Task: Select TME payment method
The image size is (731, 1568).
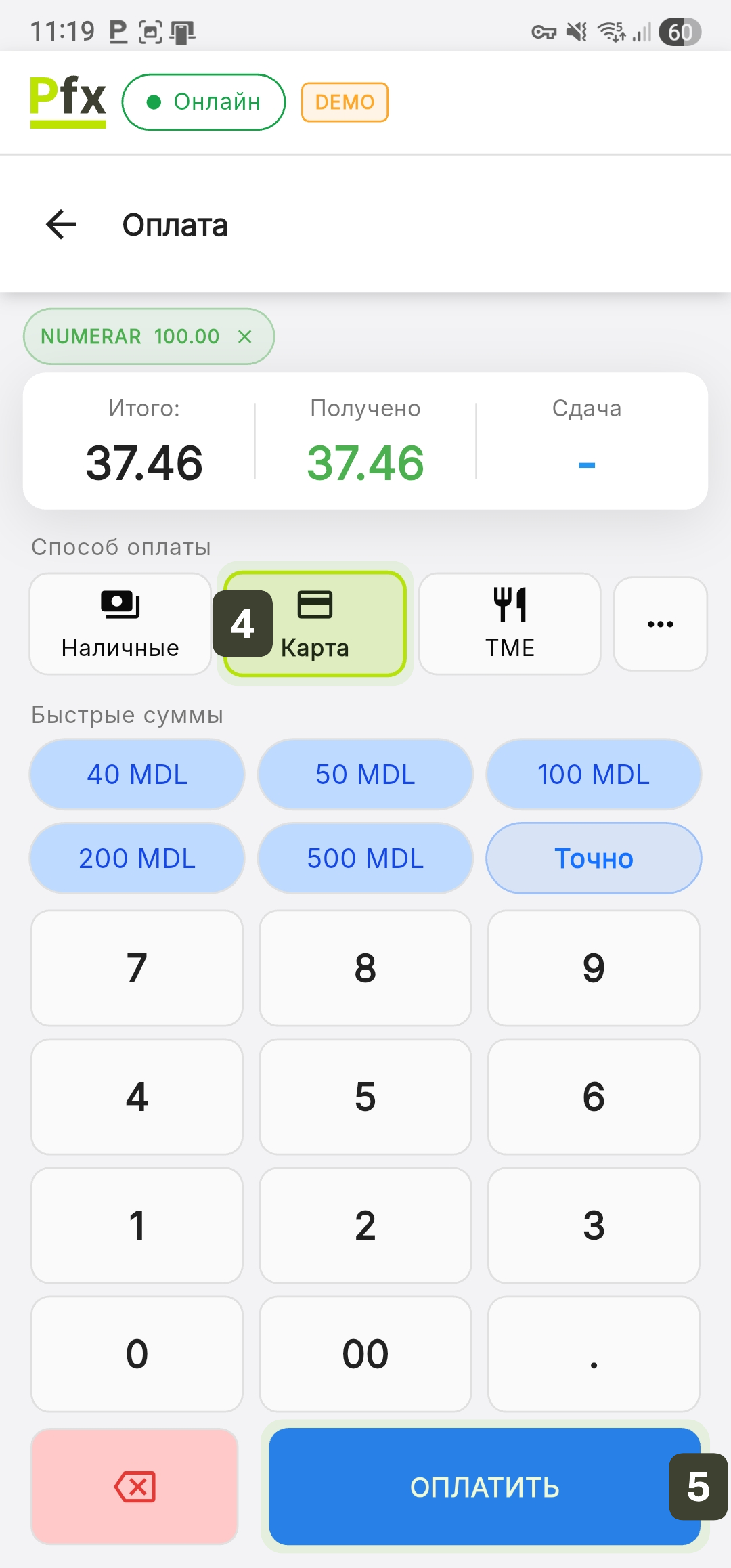Action: coord(510,624)
